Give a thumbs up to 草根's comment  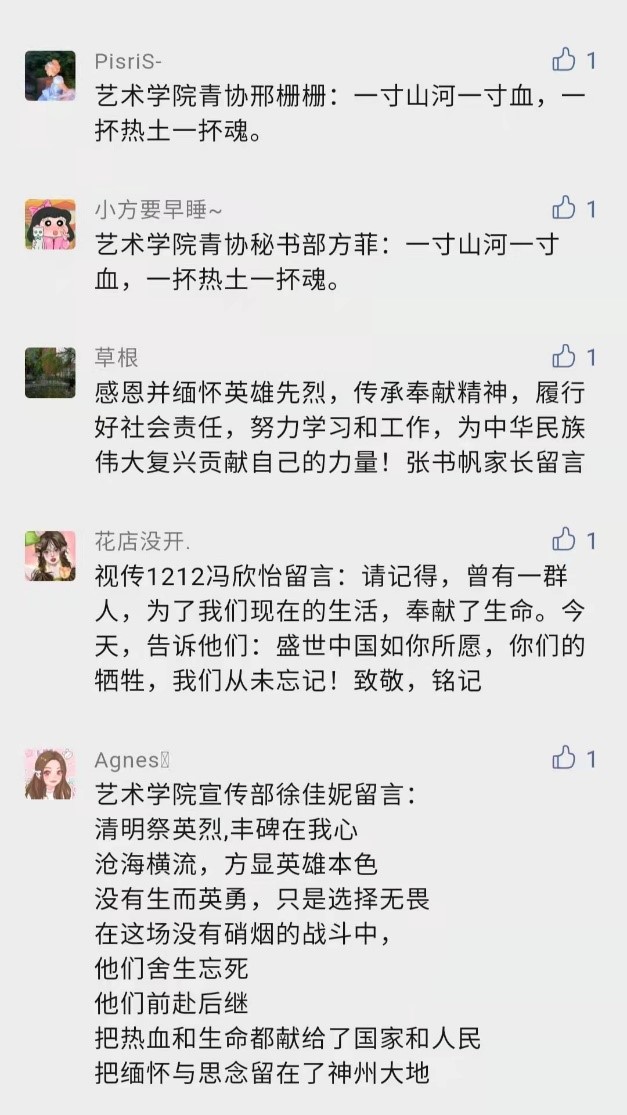(x=564, y=357)
